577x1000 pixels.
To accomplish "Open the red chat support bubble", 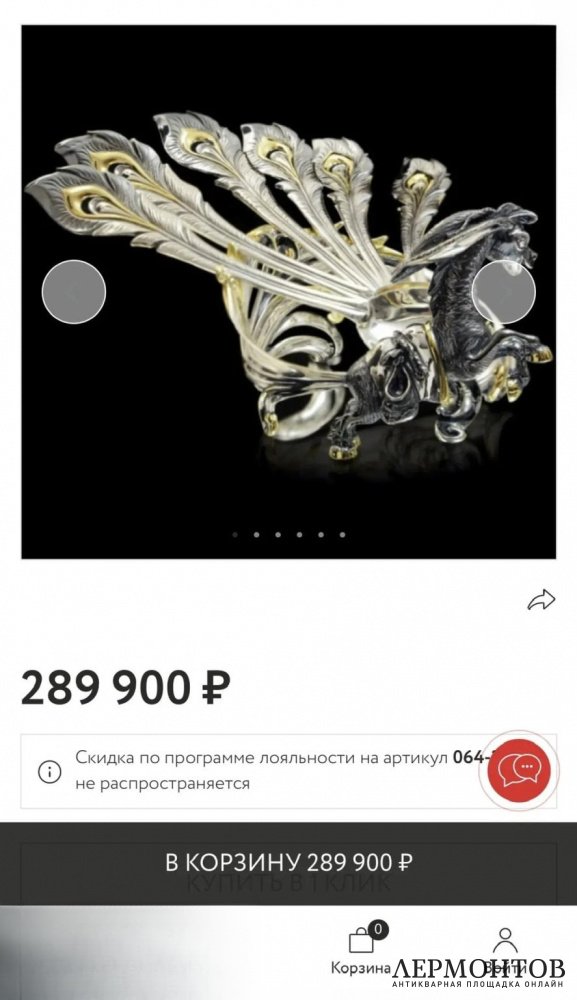I will (519, 770).
